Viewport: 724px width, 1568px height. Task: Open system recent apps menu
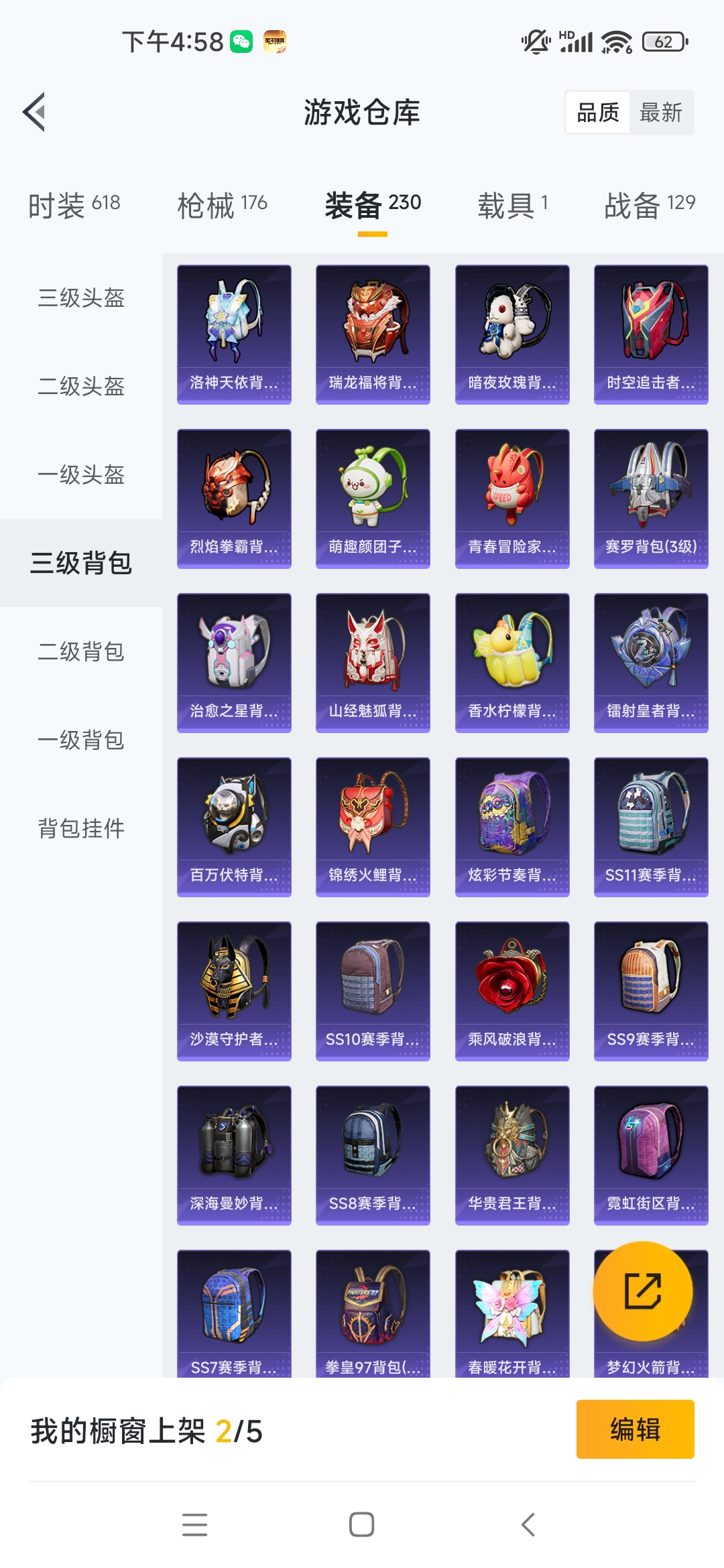coord(194,1524)
